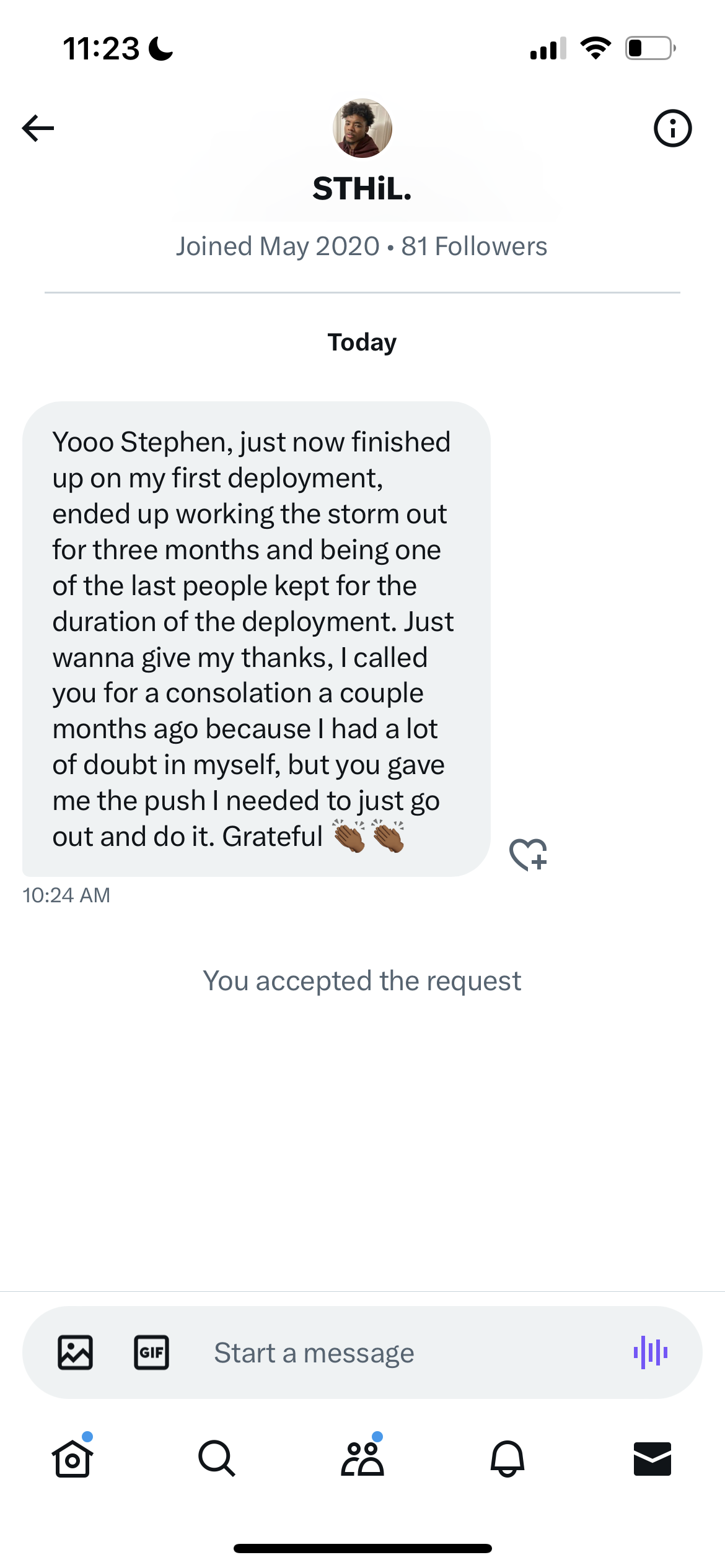Open STHiL.'s profile picture
Screen dimensions: 725x1568
(362, 128)
